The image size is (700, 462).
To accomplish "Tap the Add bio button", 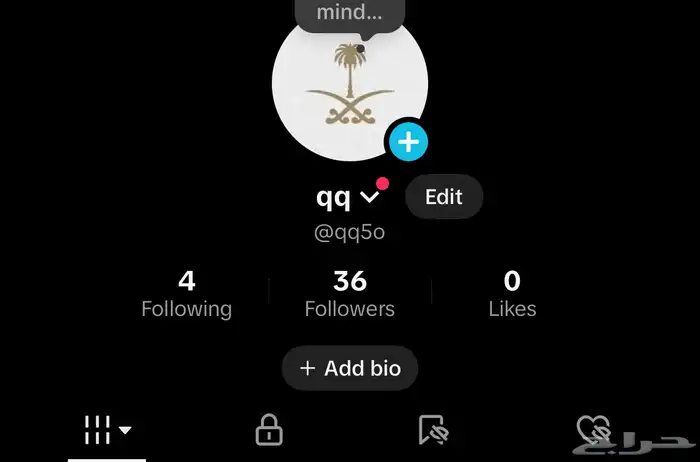I will [350, 368].
